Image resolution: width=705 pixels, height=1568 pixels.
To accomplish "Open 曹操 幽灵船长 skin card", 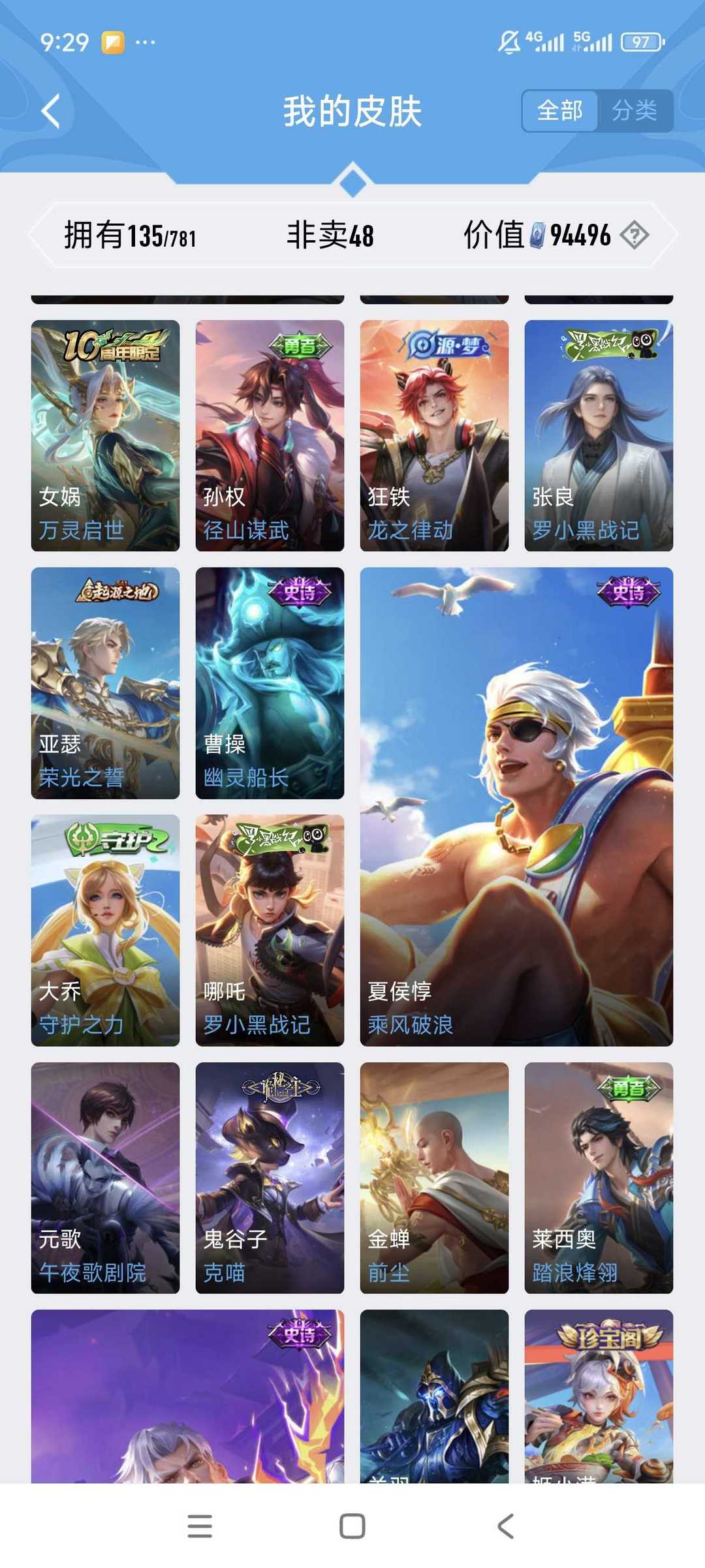I will pos(270,683).
